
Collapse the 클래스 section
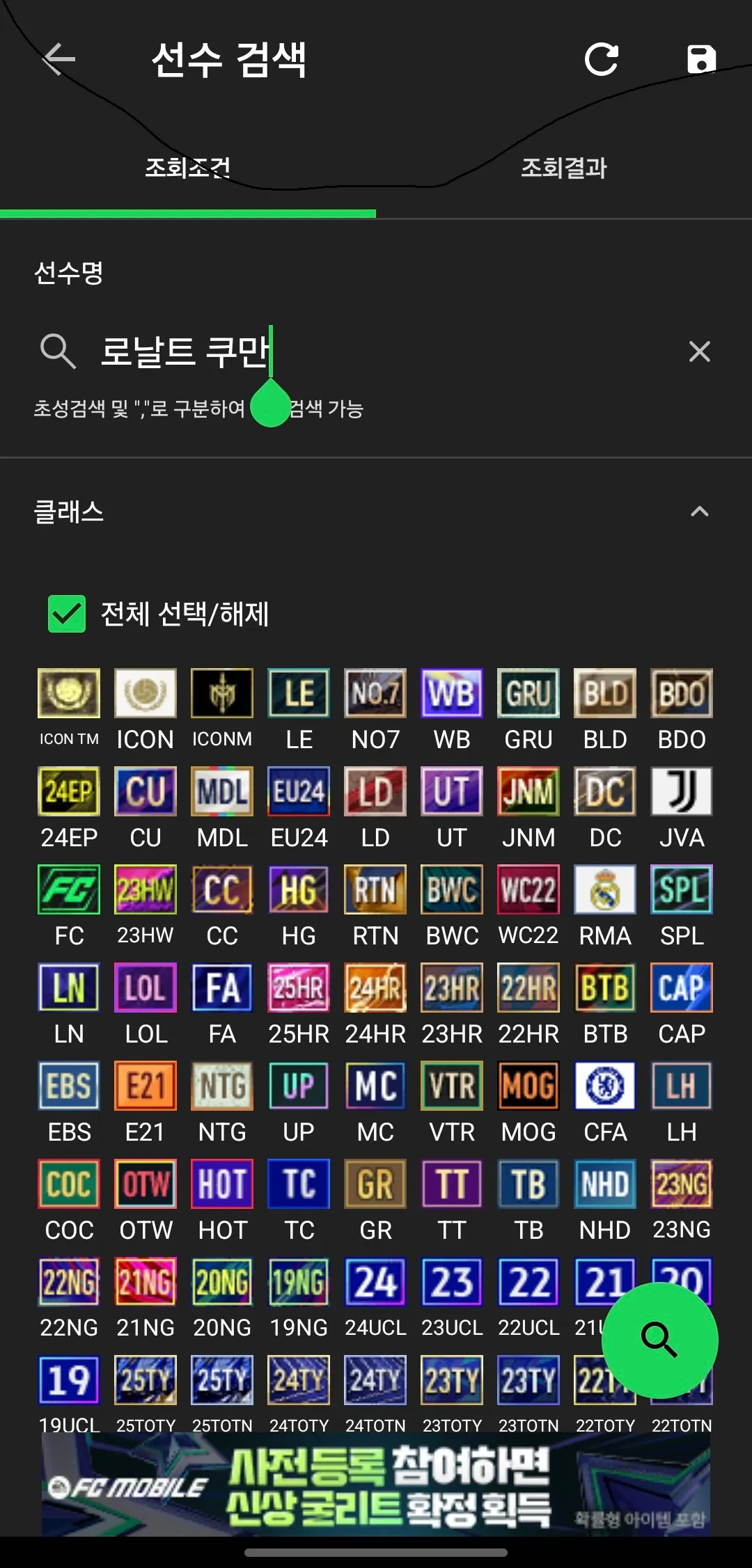coord(699,512)
